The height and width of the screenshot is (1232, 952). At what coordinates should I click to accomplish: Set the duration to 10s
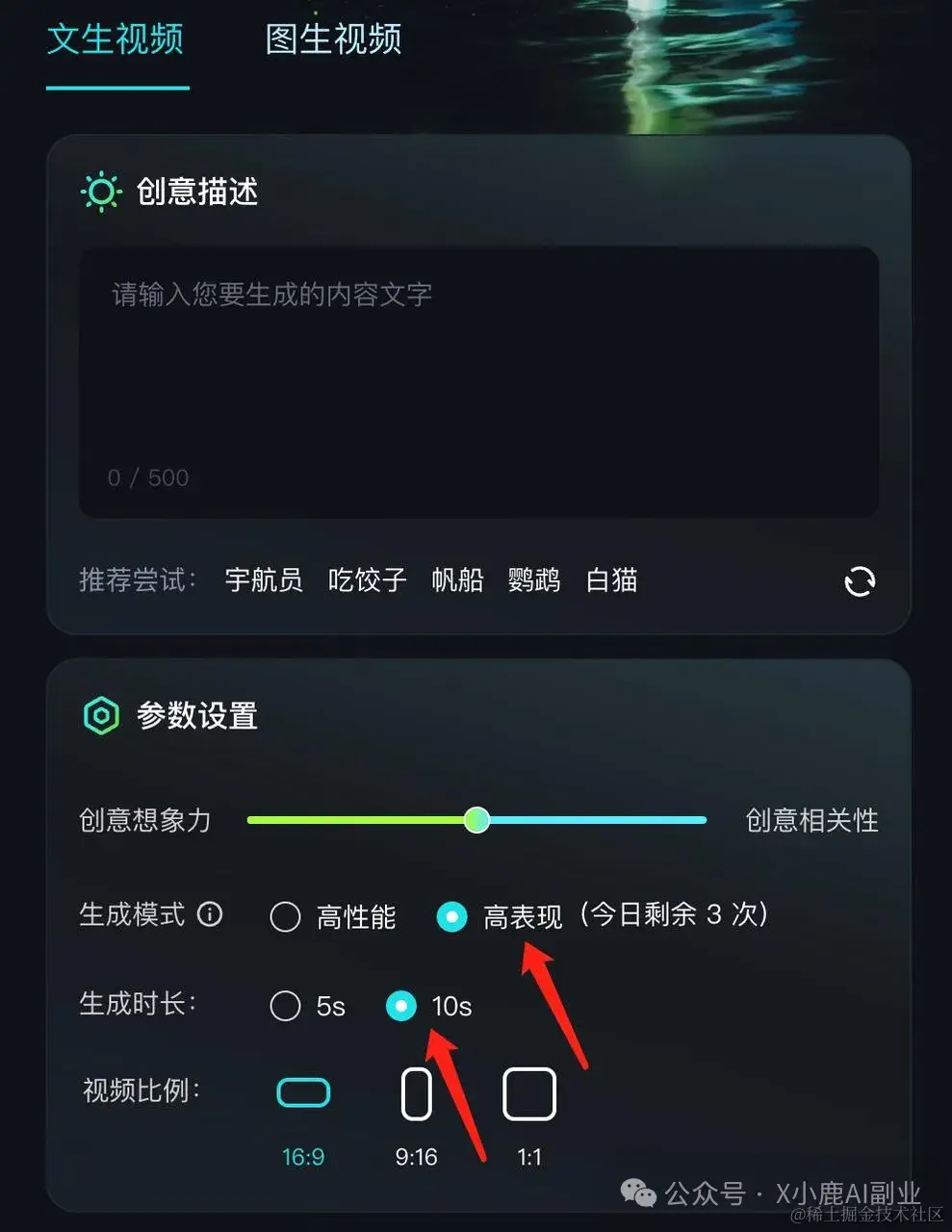point(401,1006)
